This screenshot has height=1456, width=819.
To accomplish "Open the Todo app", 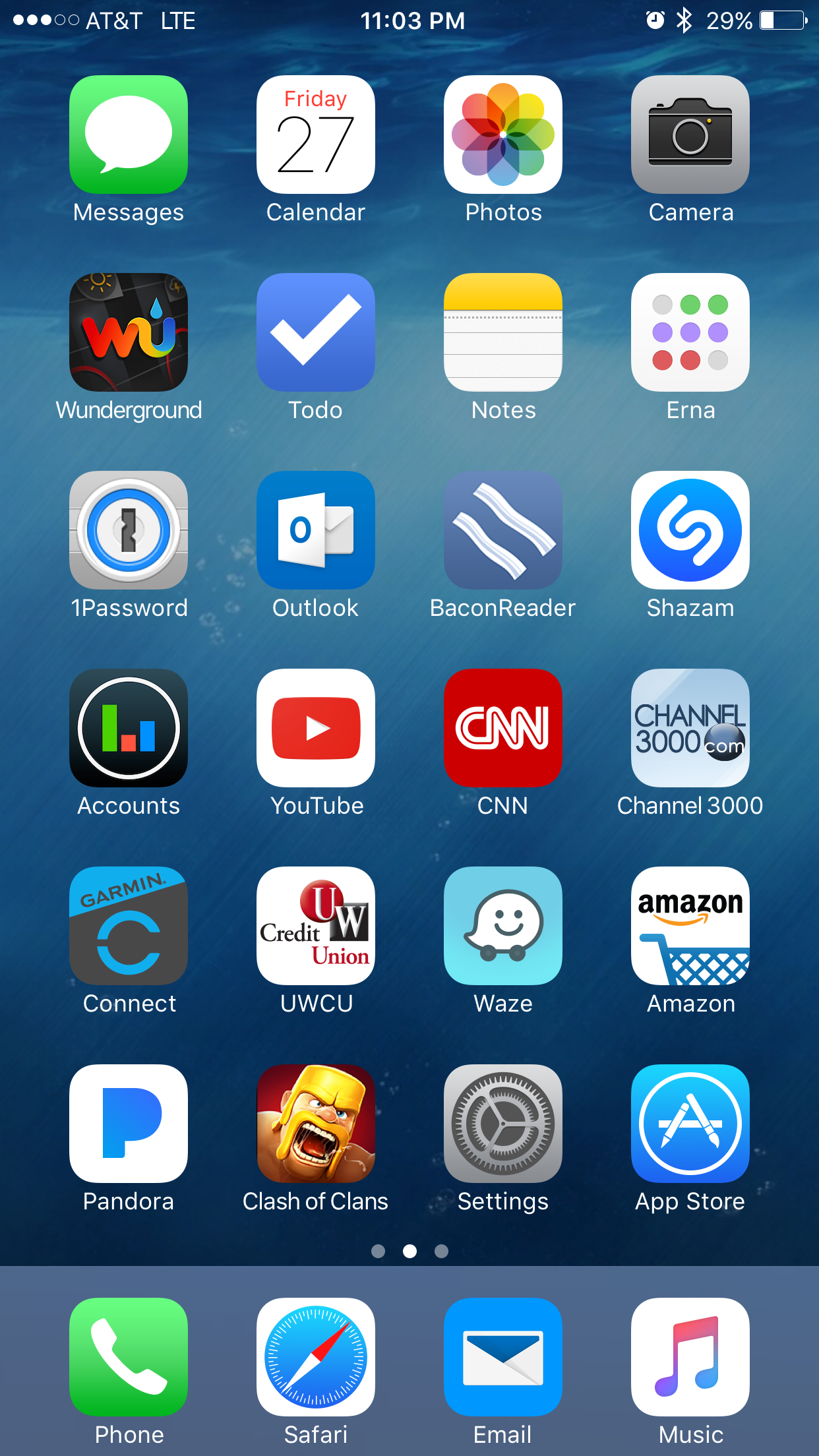I will pyautogui.click(x=316, y=332).
